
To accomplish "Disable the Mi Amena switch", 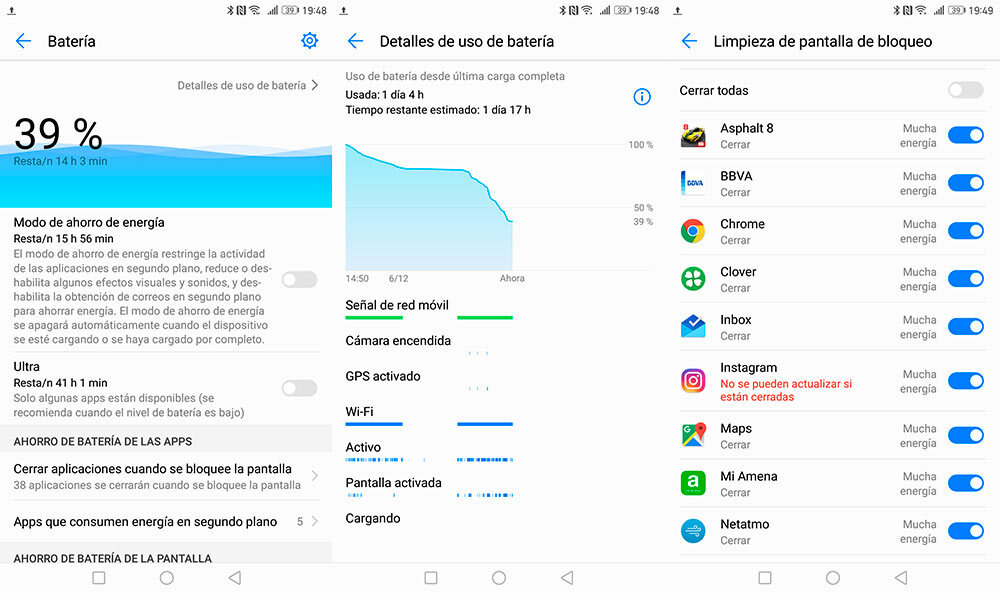I will (x=965, y=483).
